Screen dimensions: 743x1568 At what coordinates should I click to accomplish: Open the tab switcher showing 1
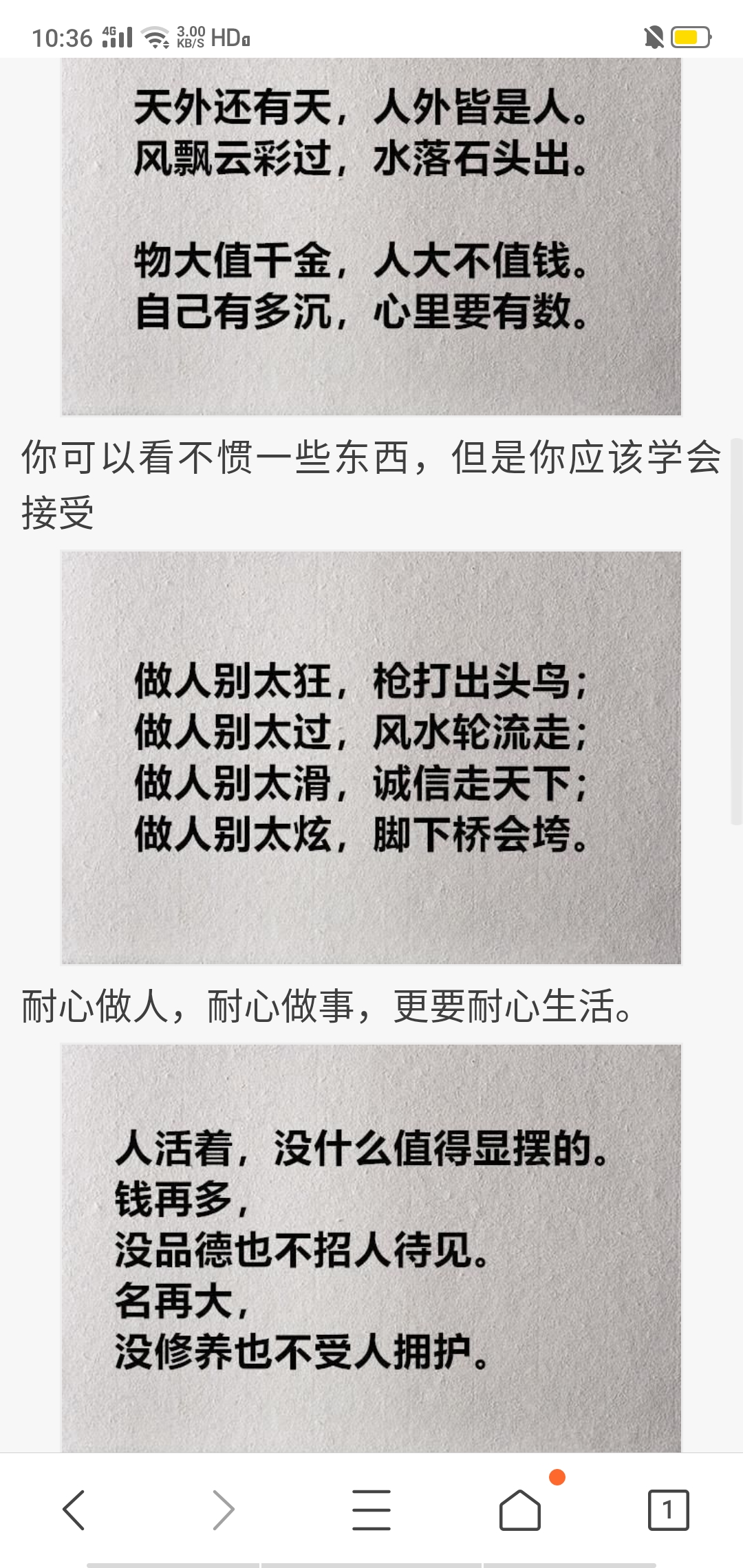tap(668, 1510)
